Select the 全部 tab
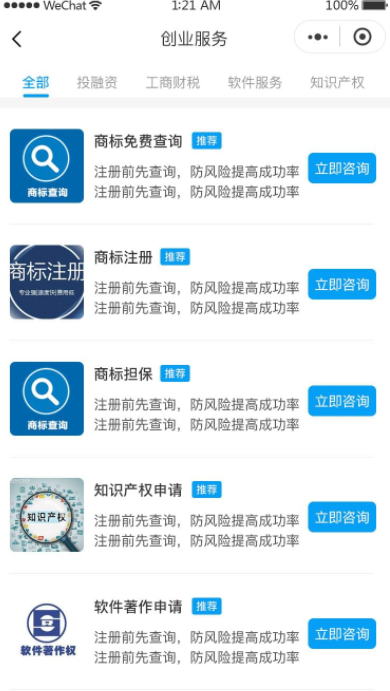Viewport: 390px width, 691px height. click(36, 83)
